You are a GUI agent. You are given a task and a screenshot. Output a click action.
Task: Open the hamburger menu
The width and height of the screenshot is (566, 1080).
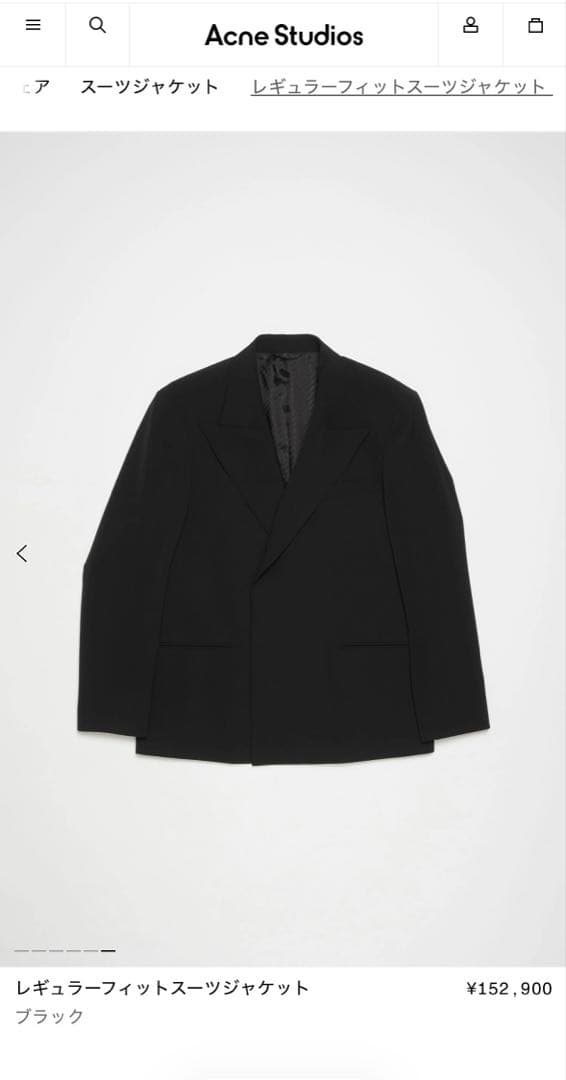pyautogui.click(x=33, y=25)
